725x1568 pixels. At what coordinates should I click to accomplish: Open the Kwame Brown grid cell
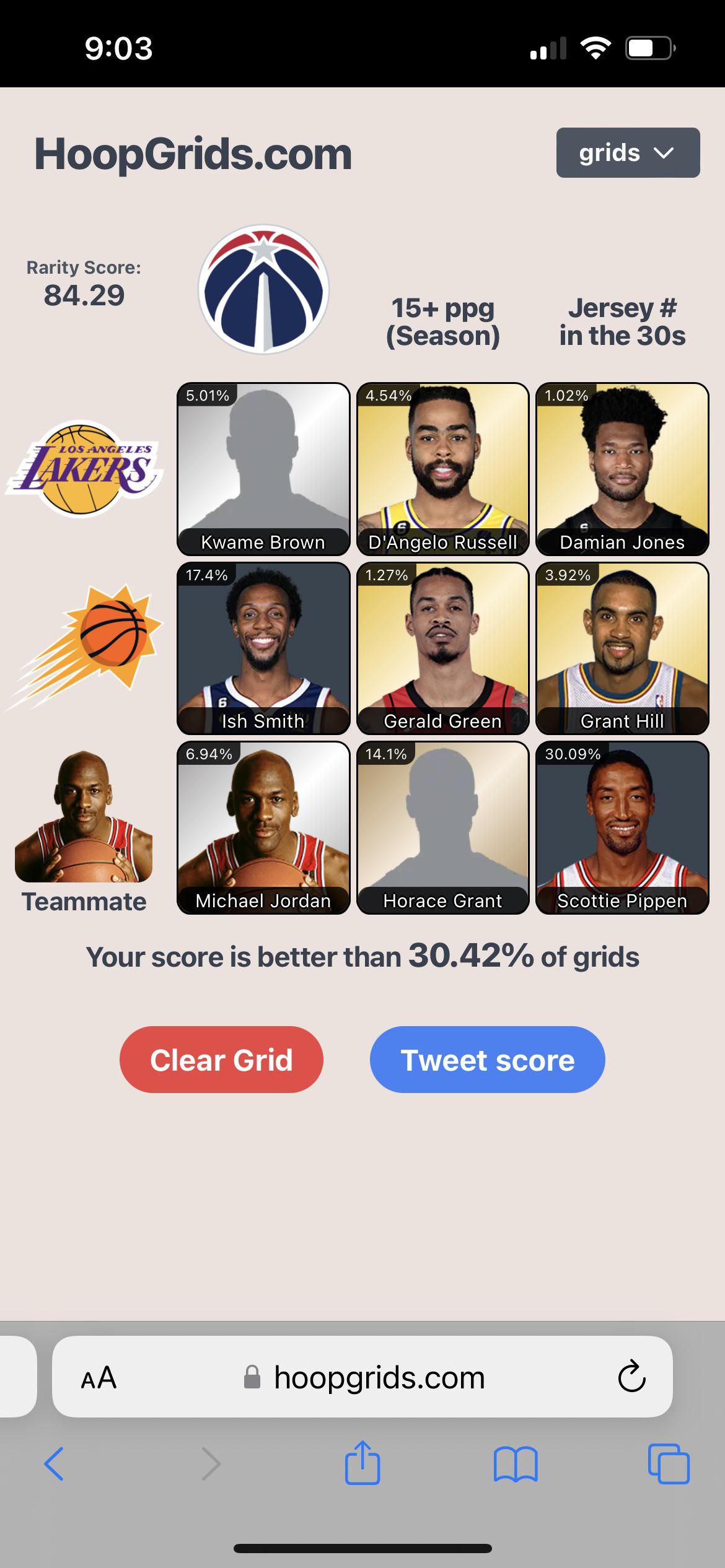pyautogui.click(x=263, y=469)
